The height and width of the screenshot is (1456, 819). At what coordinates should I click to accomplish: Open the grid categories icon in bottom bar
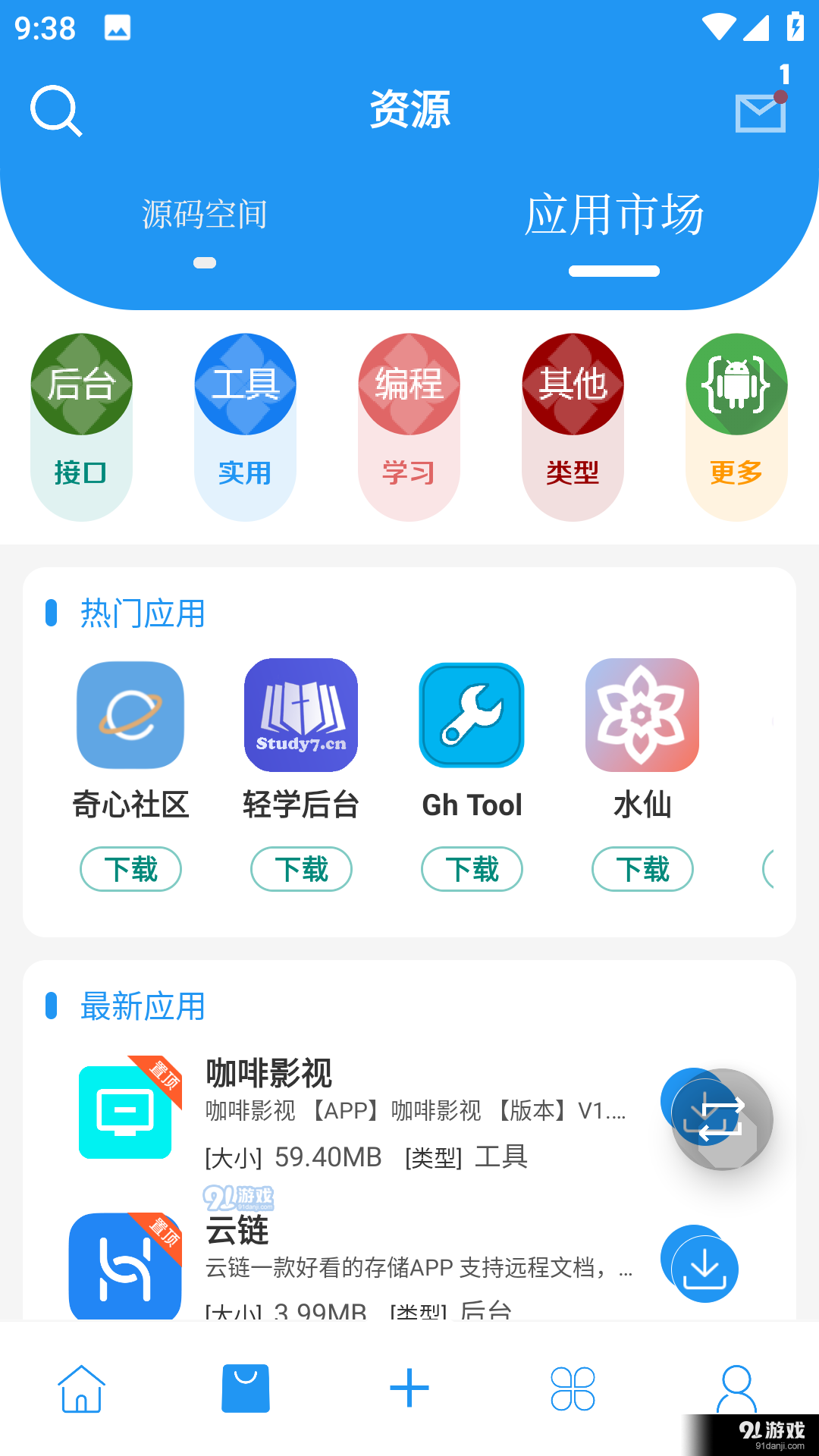573,1389
